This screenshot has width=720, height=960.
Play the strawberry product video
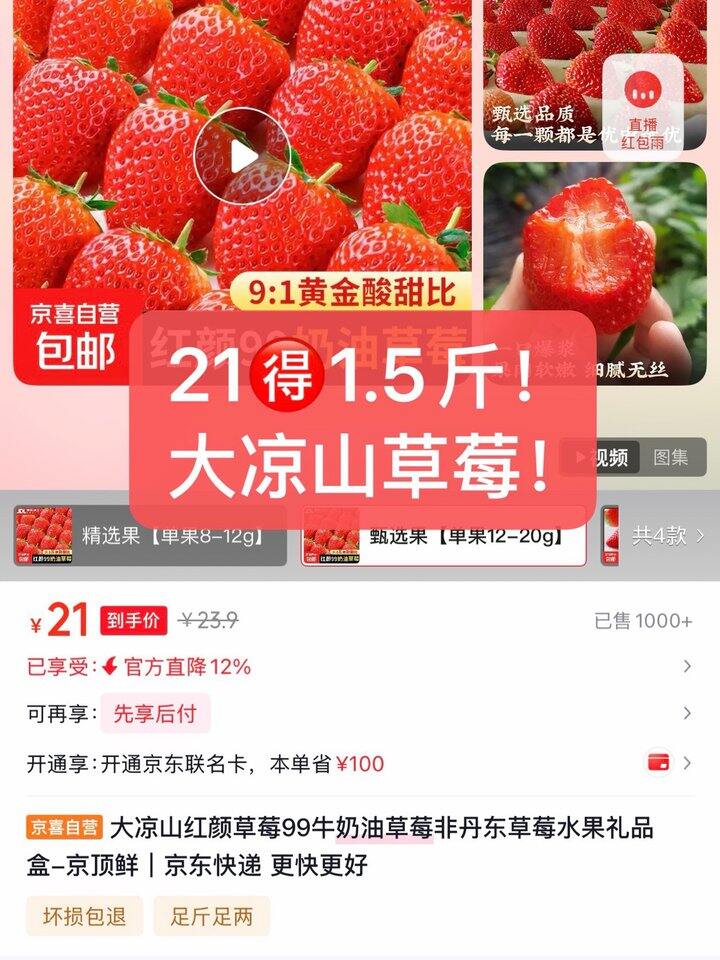241,157
